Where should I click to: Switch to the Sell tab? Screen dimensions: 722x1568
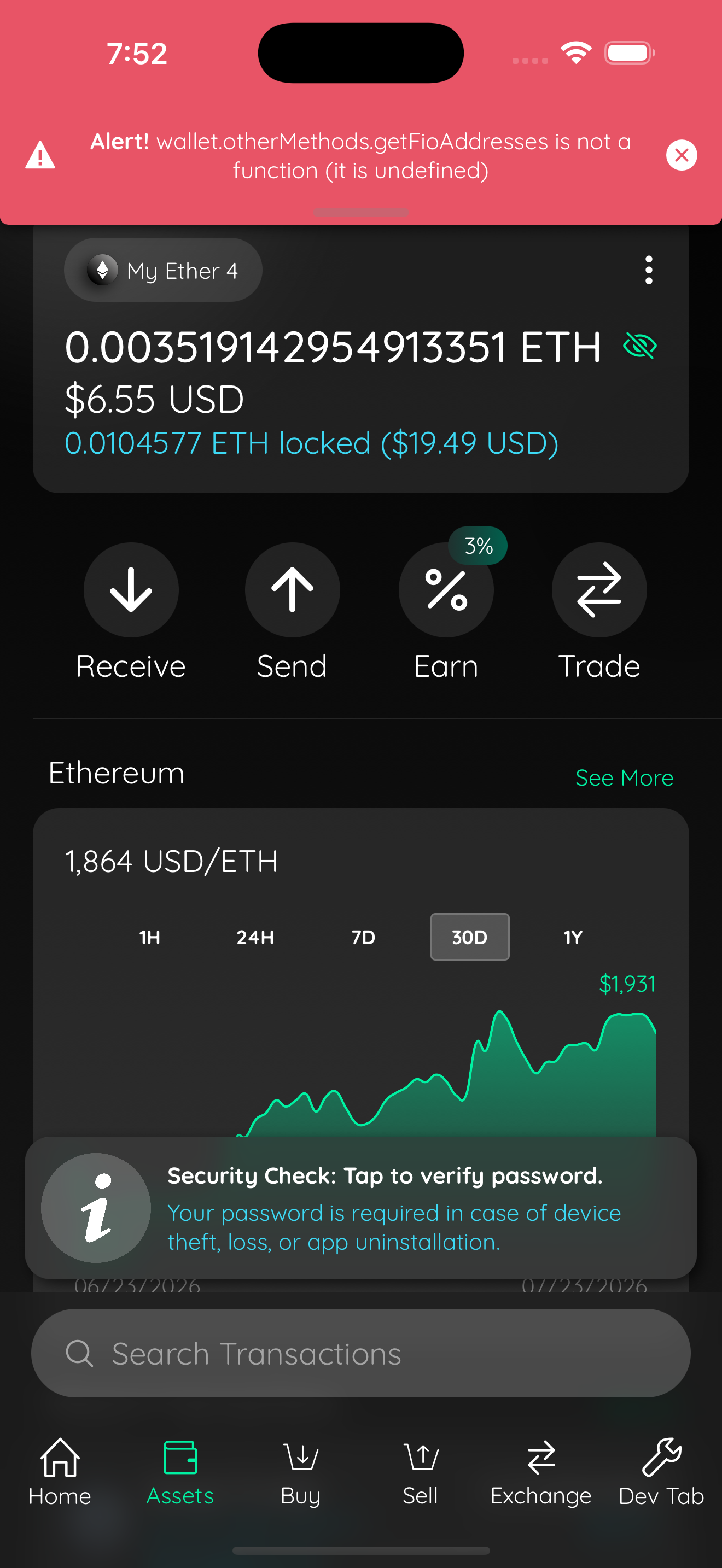[421, 1471]
